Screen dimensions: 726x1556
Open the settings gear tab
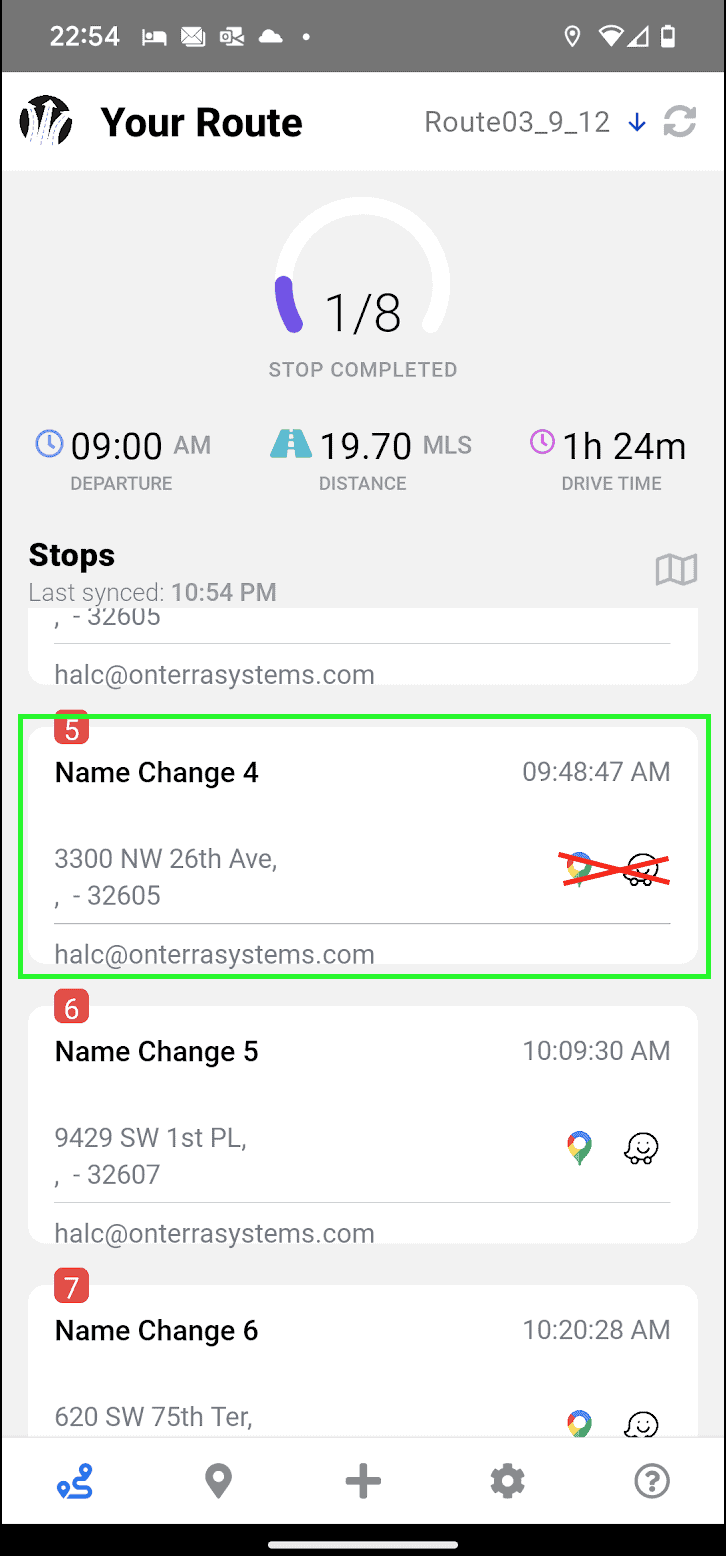(x=508, y=1481)
